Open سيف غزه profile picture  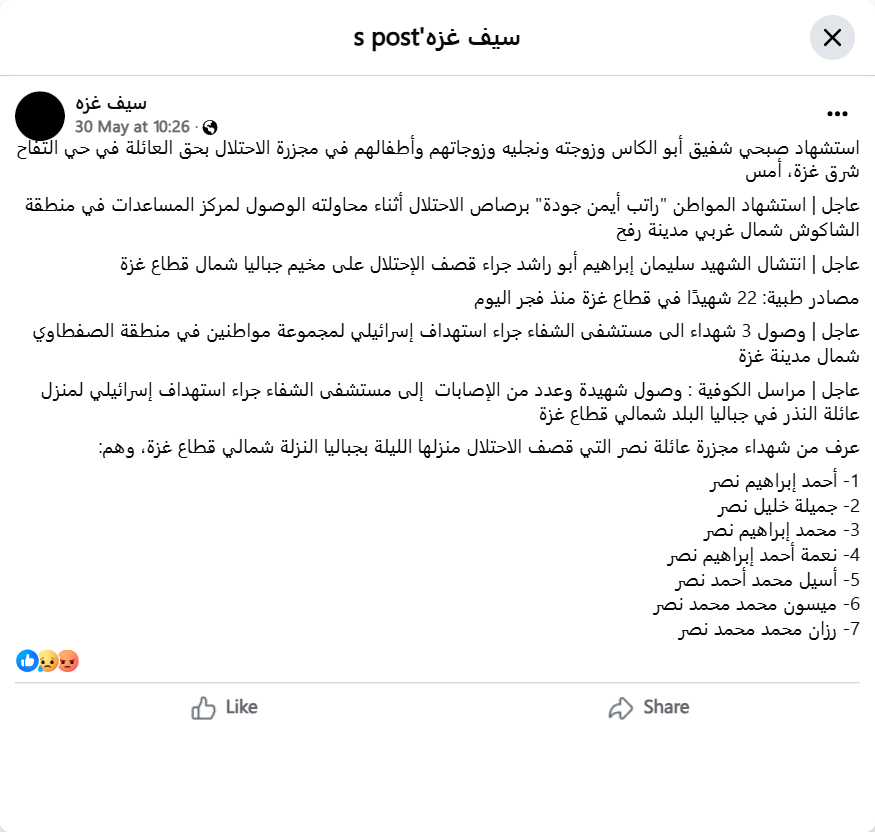[40, 115]
